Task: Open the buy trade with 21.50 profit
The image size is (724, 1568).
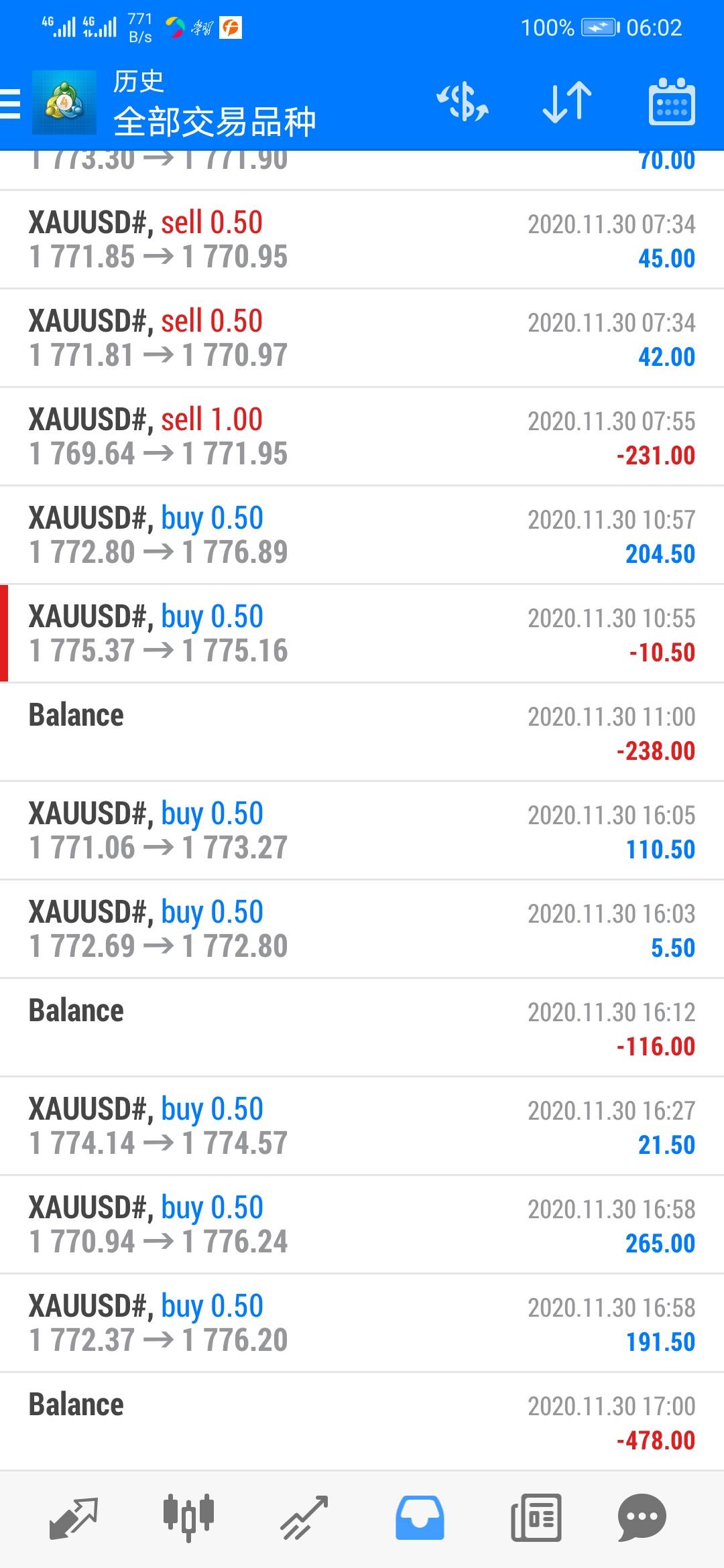Action: (362, 1126)
